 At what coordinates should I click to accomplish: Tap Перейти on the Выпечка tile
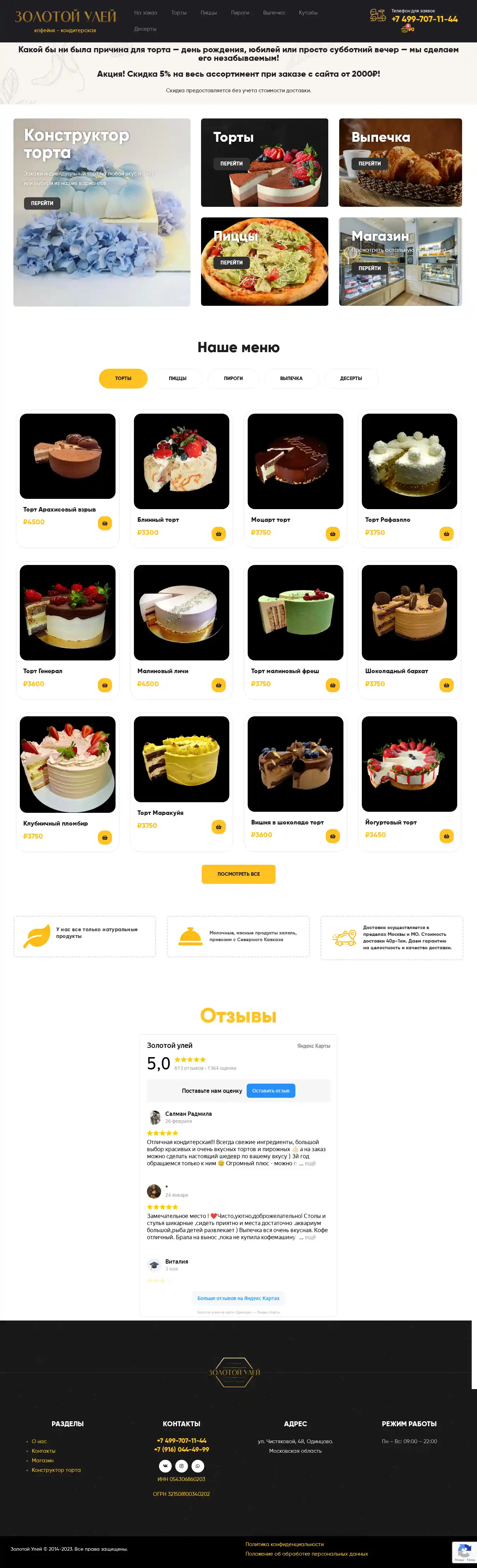[369, 164]
